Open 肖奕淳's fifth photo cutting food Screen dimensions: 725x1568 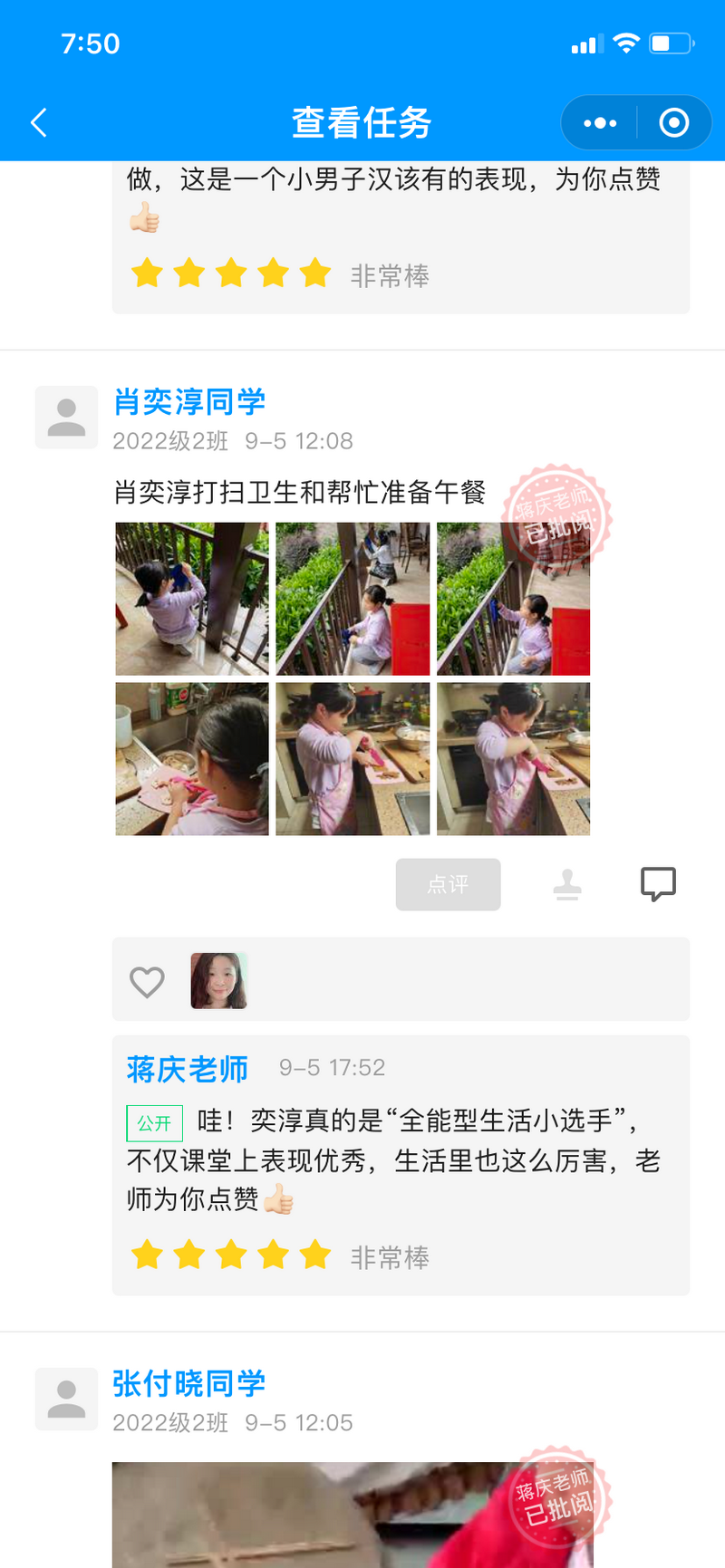pyautogui.click(x=353, y=759)
